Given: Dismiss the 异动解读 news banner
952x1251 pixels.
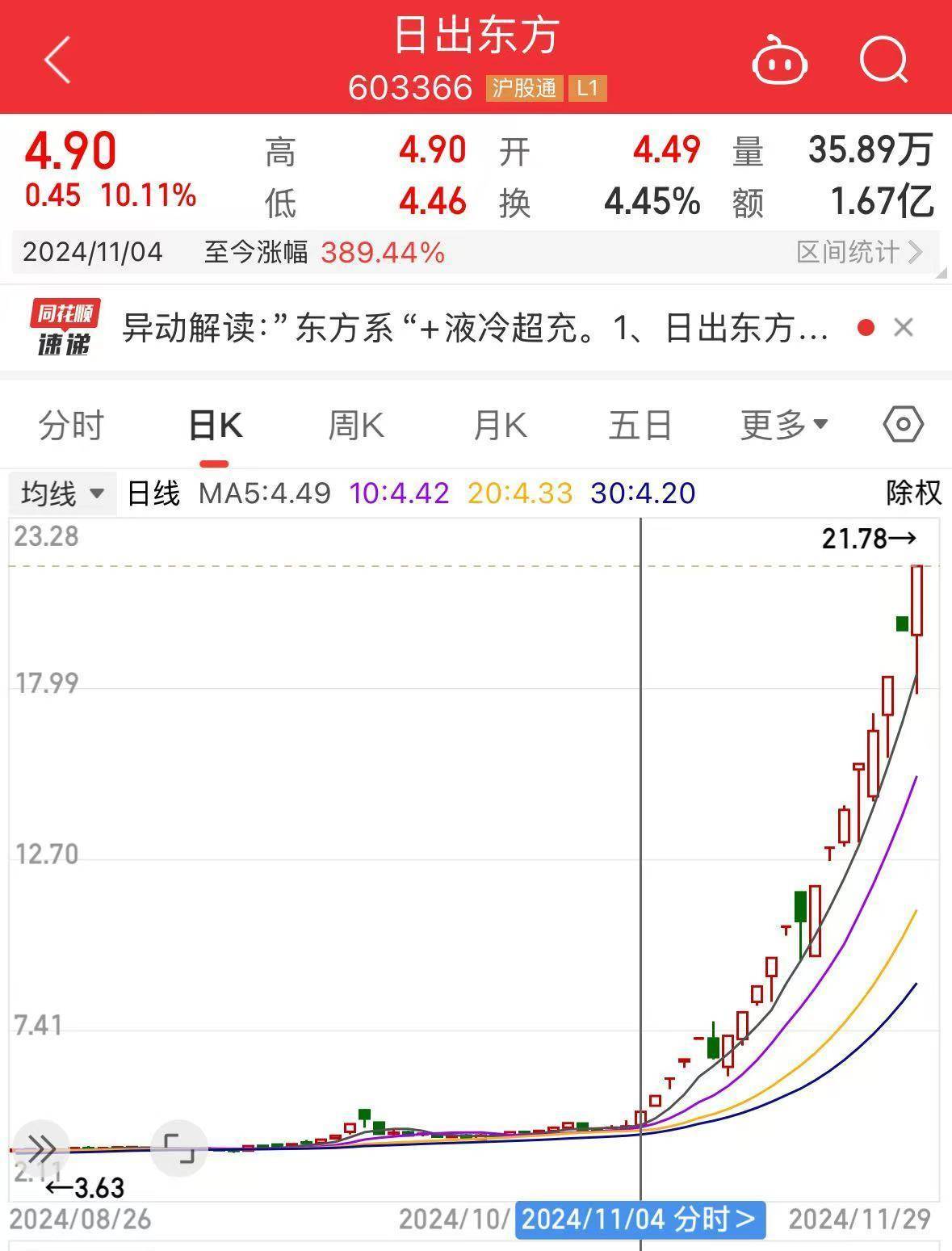Looking at the screenshot, I should [x=904, y=328].
